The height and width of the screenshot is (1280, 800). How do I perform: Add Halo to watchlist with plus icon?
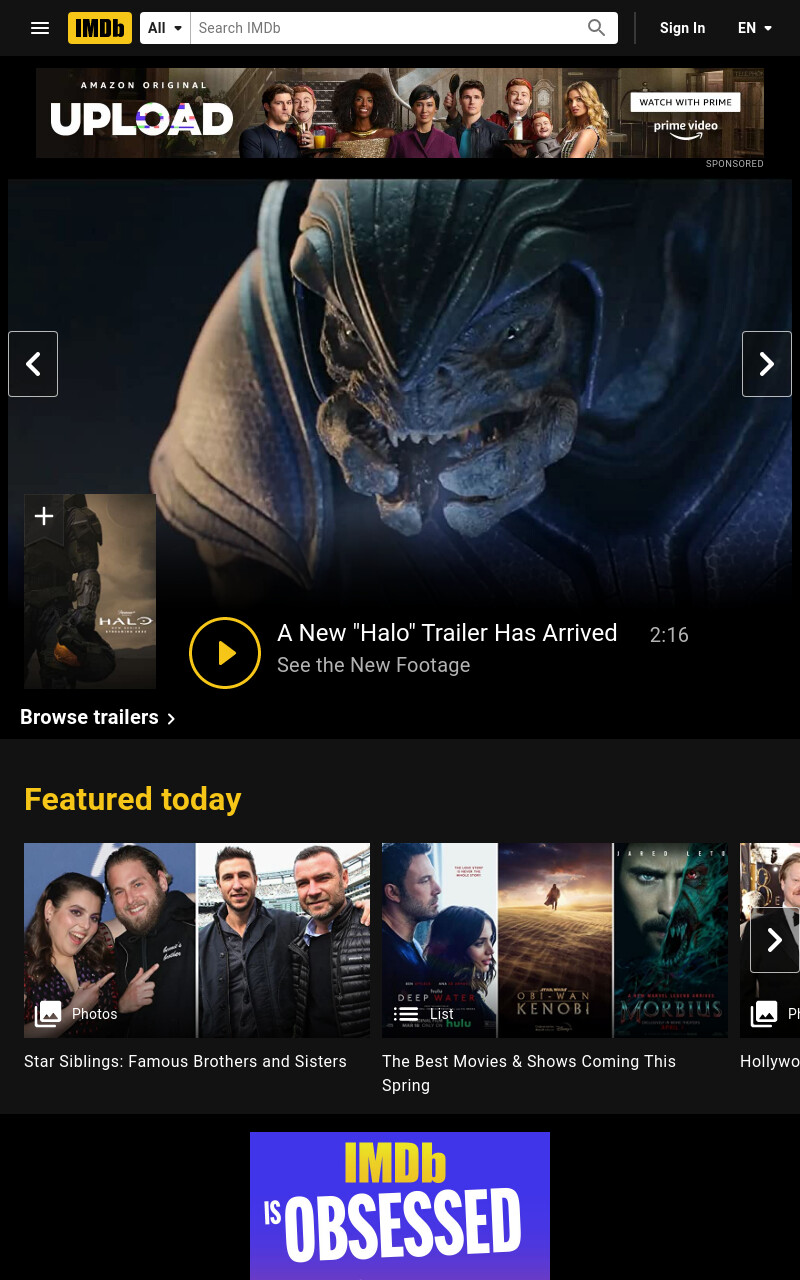[44, 517]
